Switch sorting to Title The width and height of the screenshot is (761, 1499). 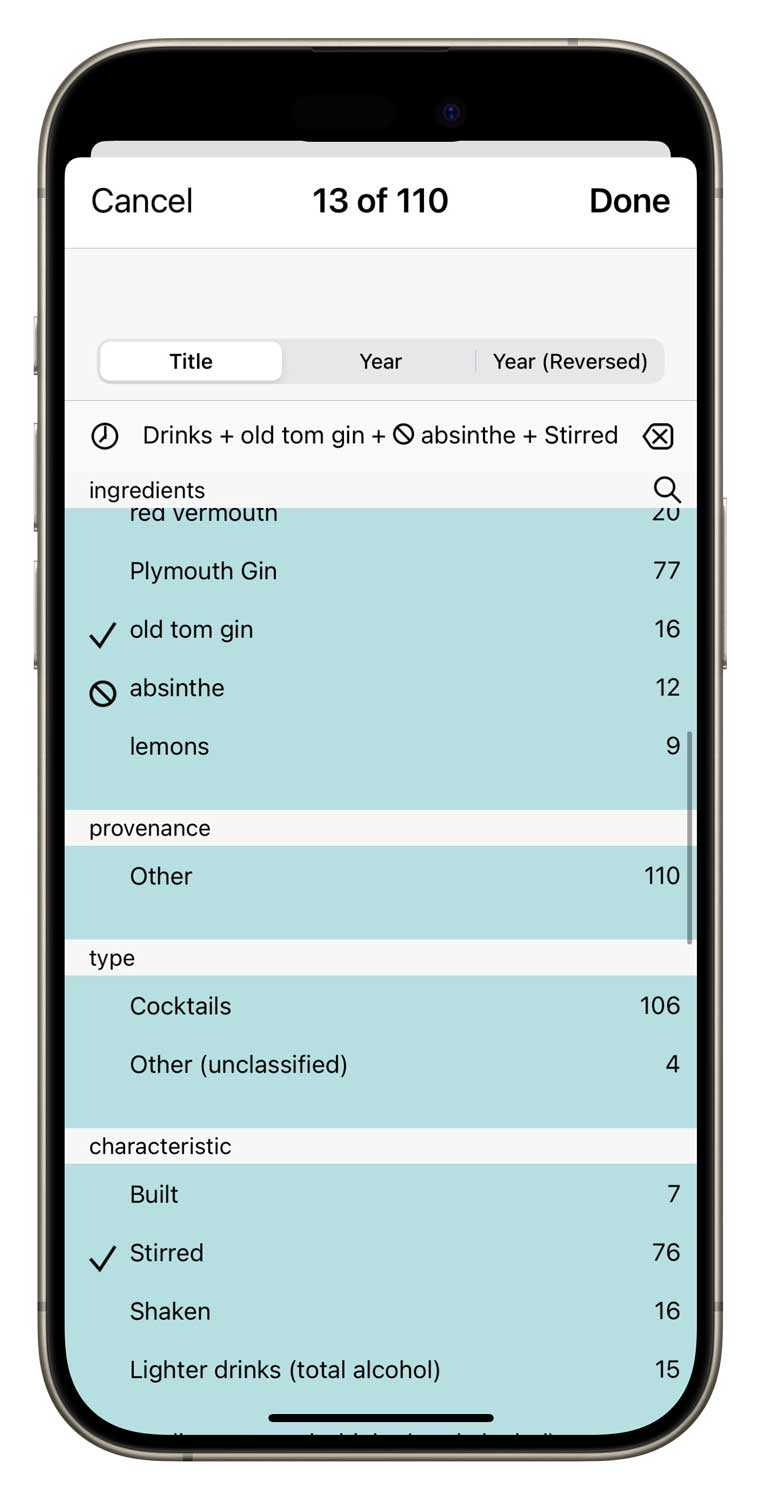191,361
